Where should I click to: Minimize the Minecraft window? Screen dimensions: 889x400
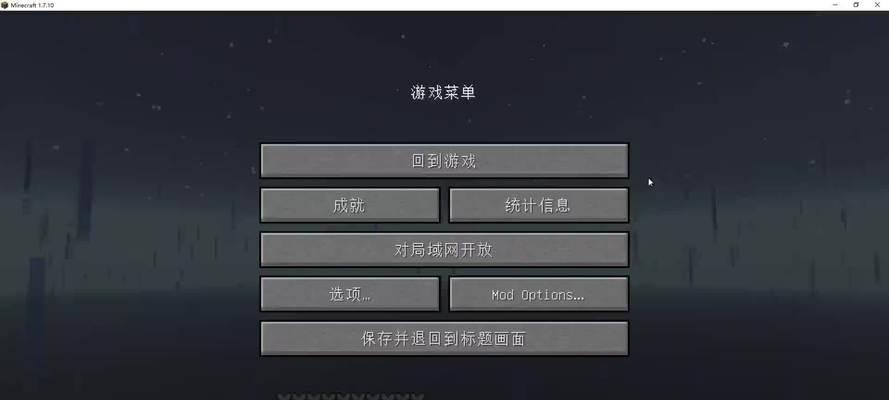click(835, 5)
